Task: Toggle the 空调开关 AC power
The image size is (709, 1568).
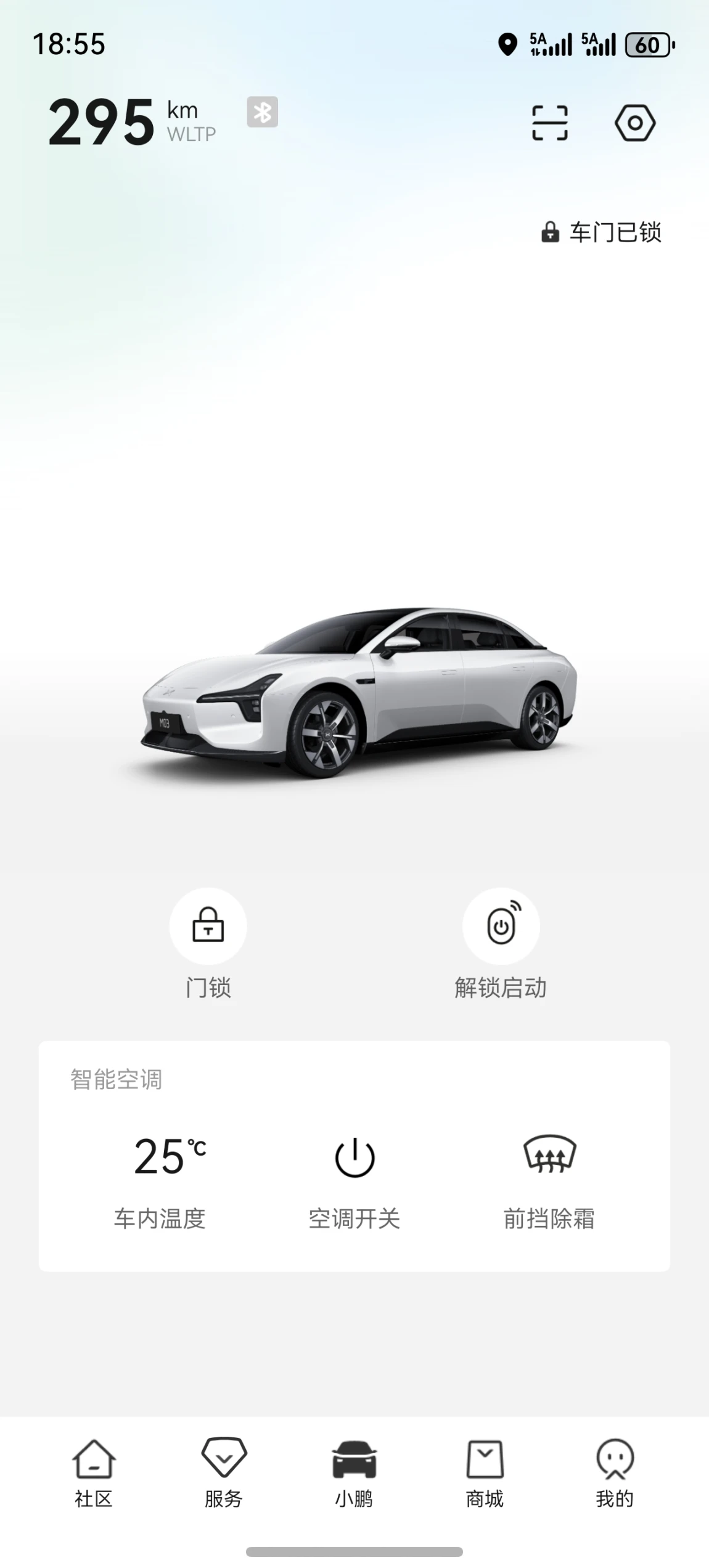Action: (354, 1158)
